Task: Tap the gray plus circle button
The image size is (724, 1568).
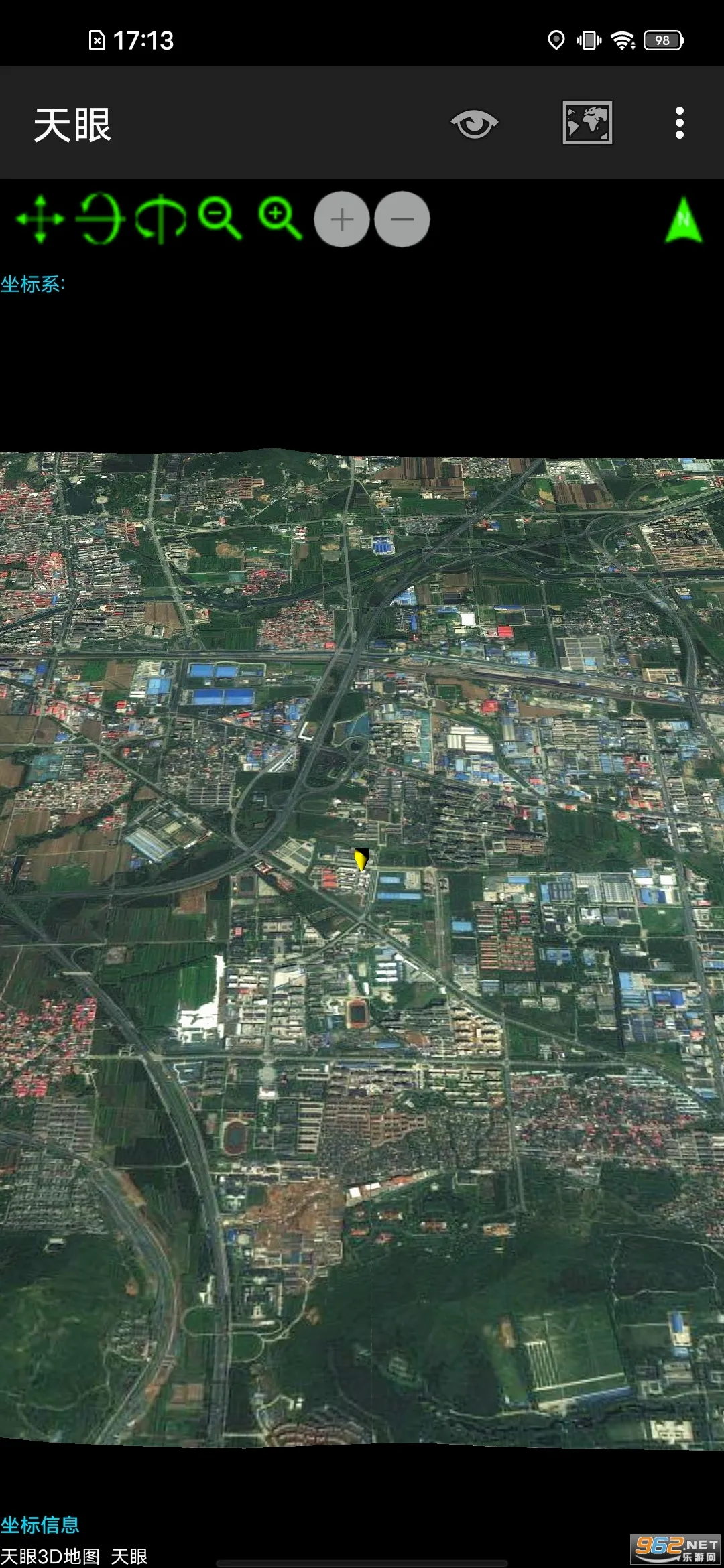Action: tap(342, 219)
